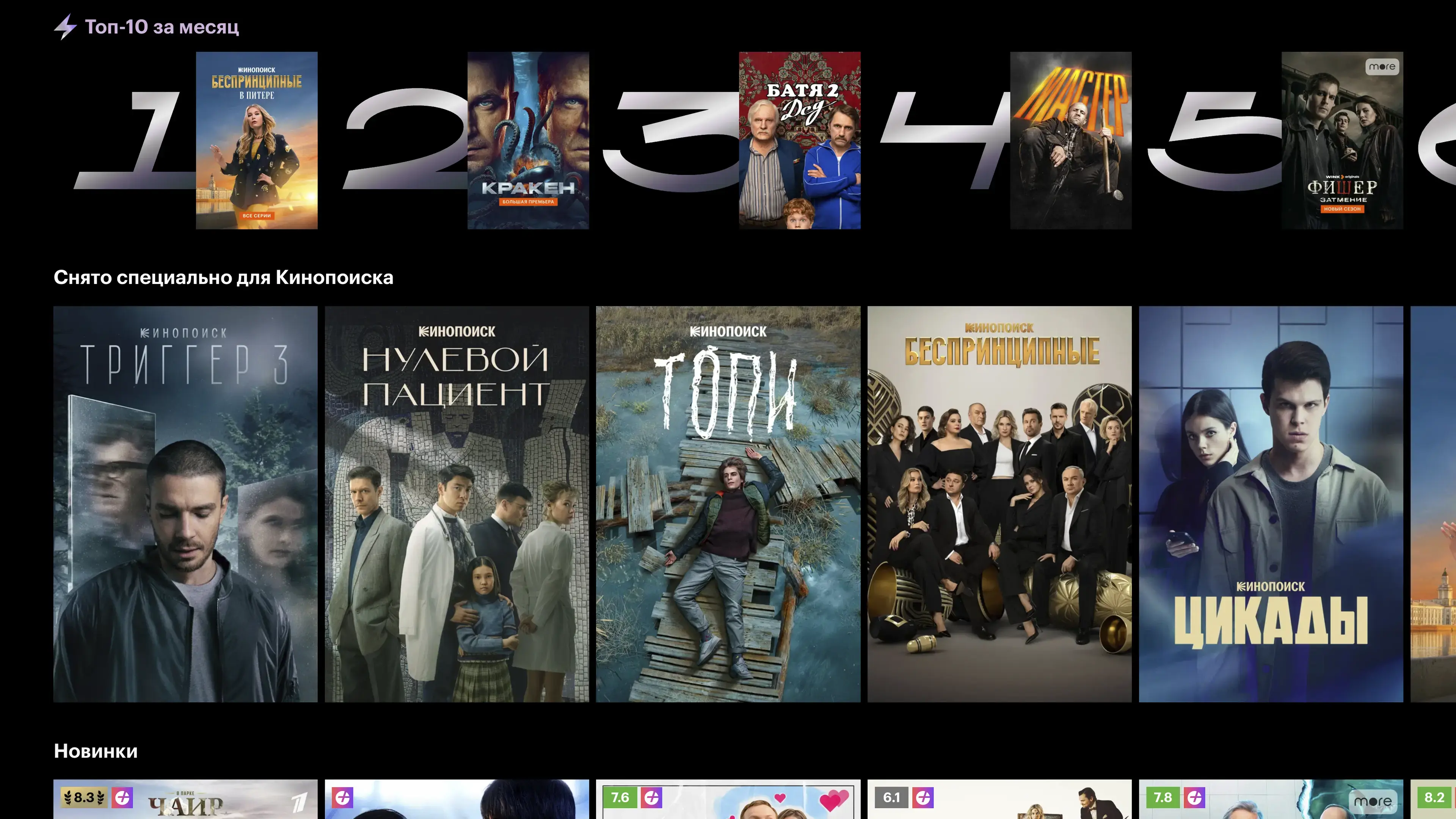
Task: Select the Нулевой пациент card
Action: tap(457, 504)
